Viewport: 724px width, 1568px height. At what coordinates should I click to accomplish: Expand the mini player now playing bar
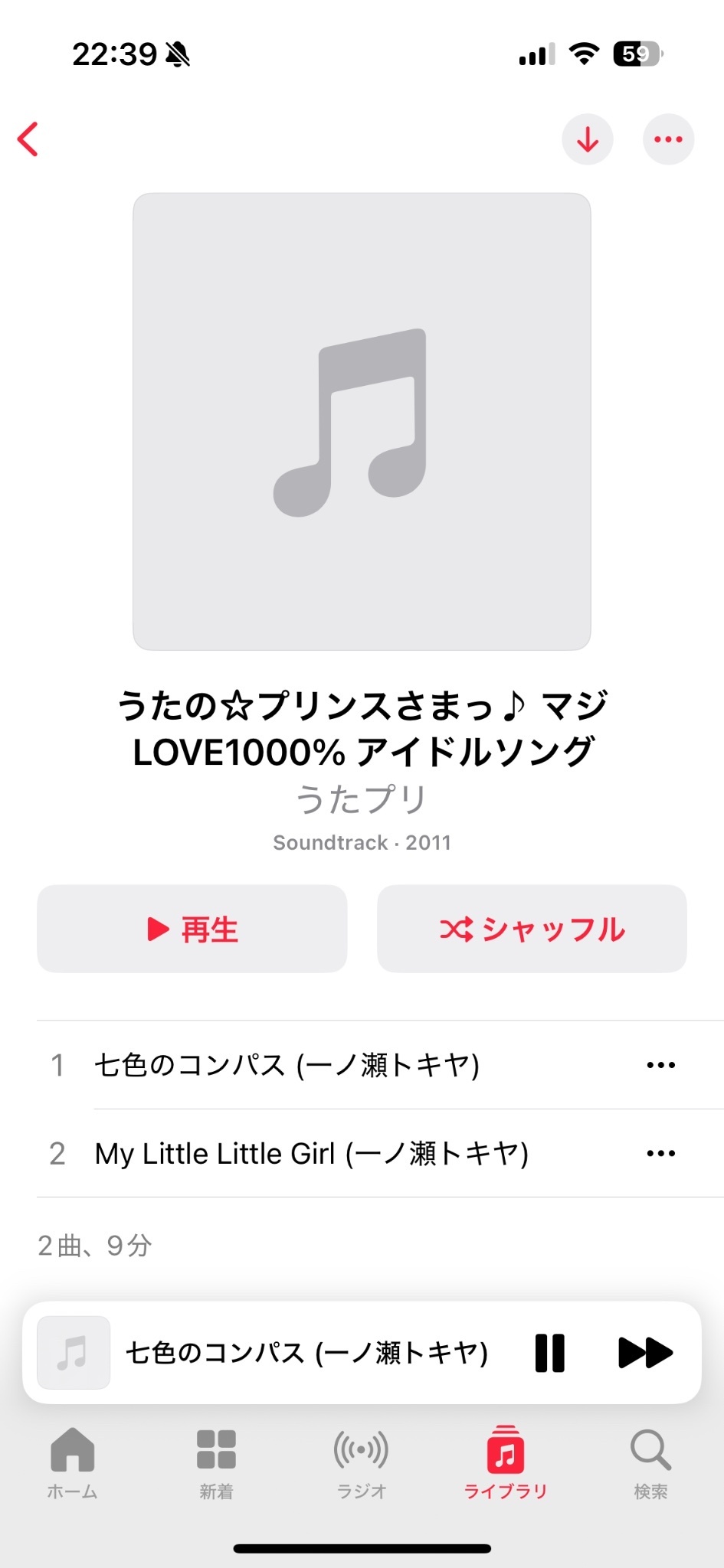pos(306,1353)
